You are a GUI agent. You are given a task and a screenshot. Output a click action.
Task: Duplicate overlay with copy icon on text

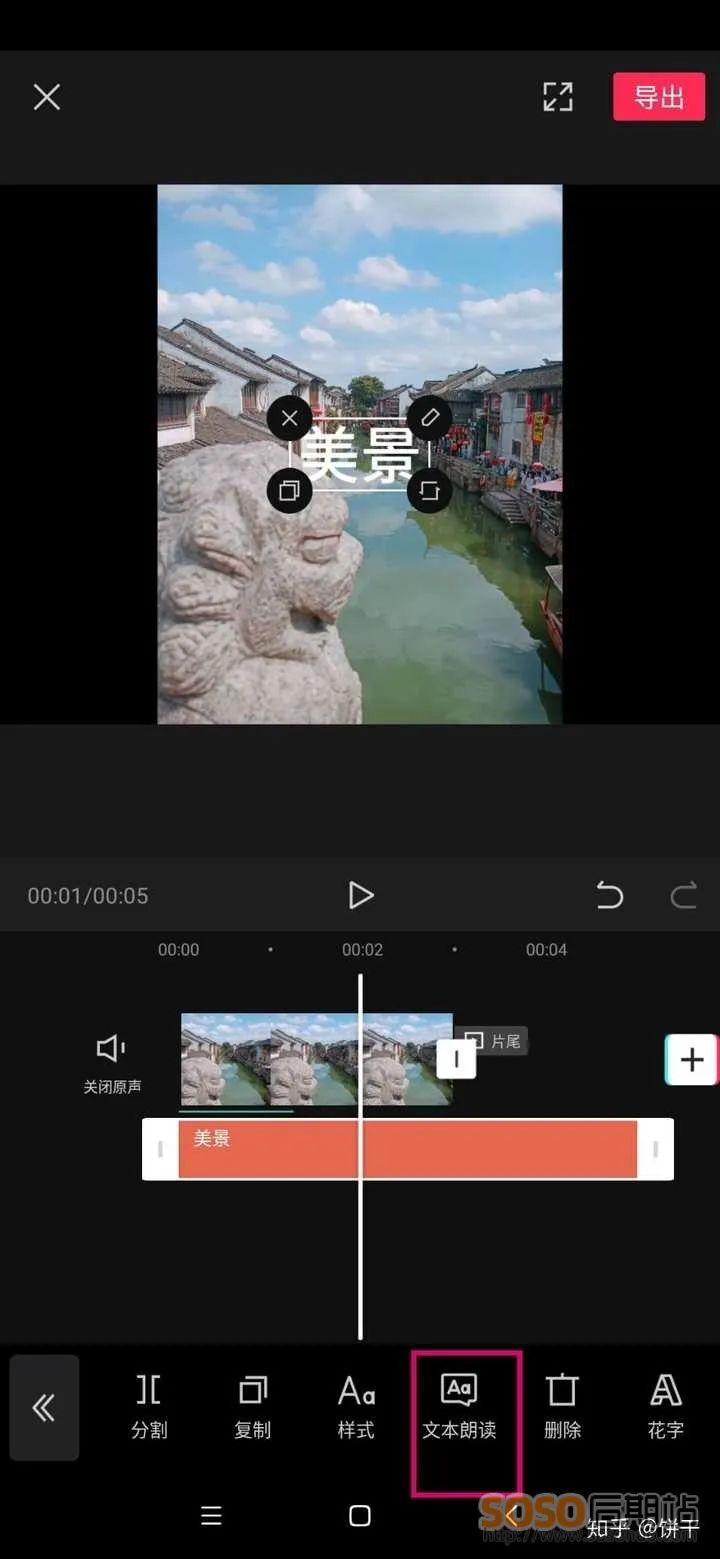(289, 491)
